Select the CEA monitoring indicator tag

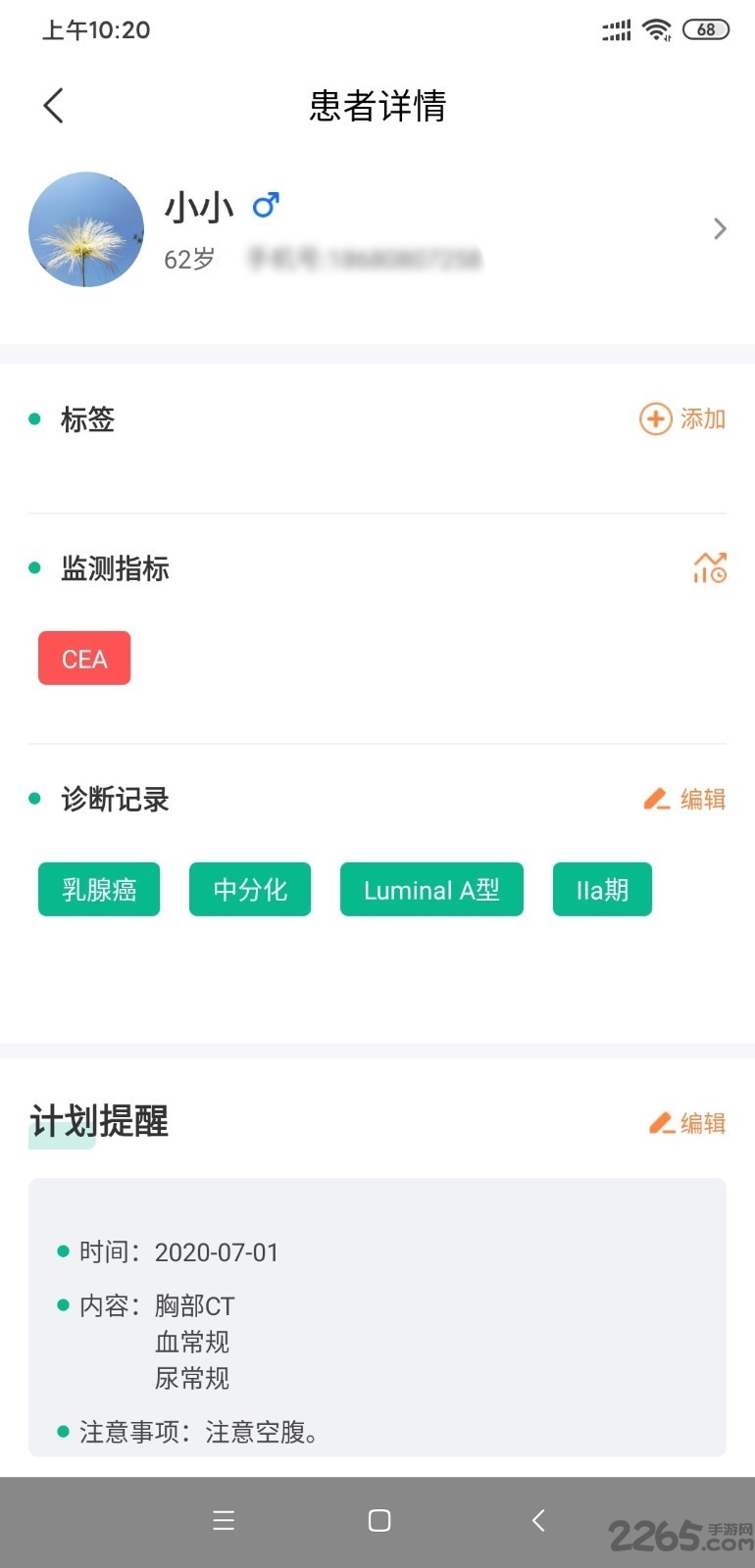[83, 658]
